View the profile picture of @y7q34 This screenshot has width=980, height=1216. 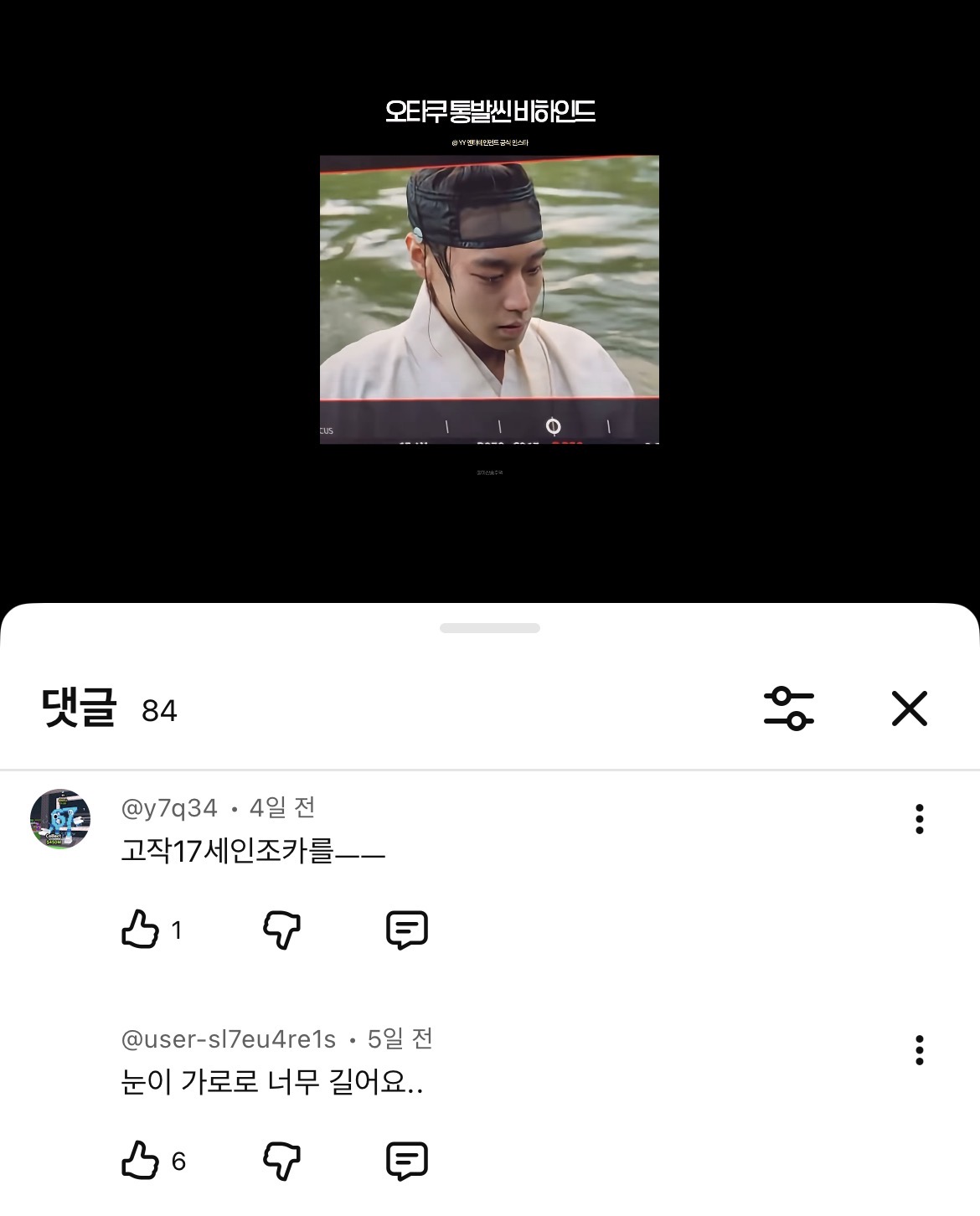[x=60, y=819]
